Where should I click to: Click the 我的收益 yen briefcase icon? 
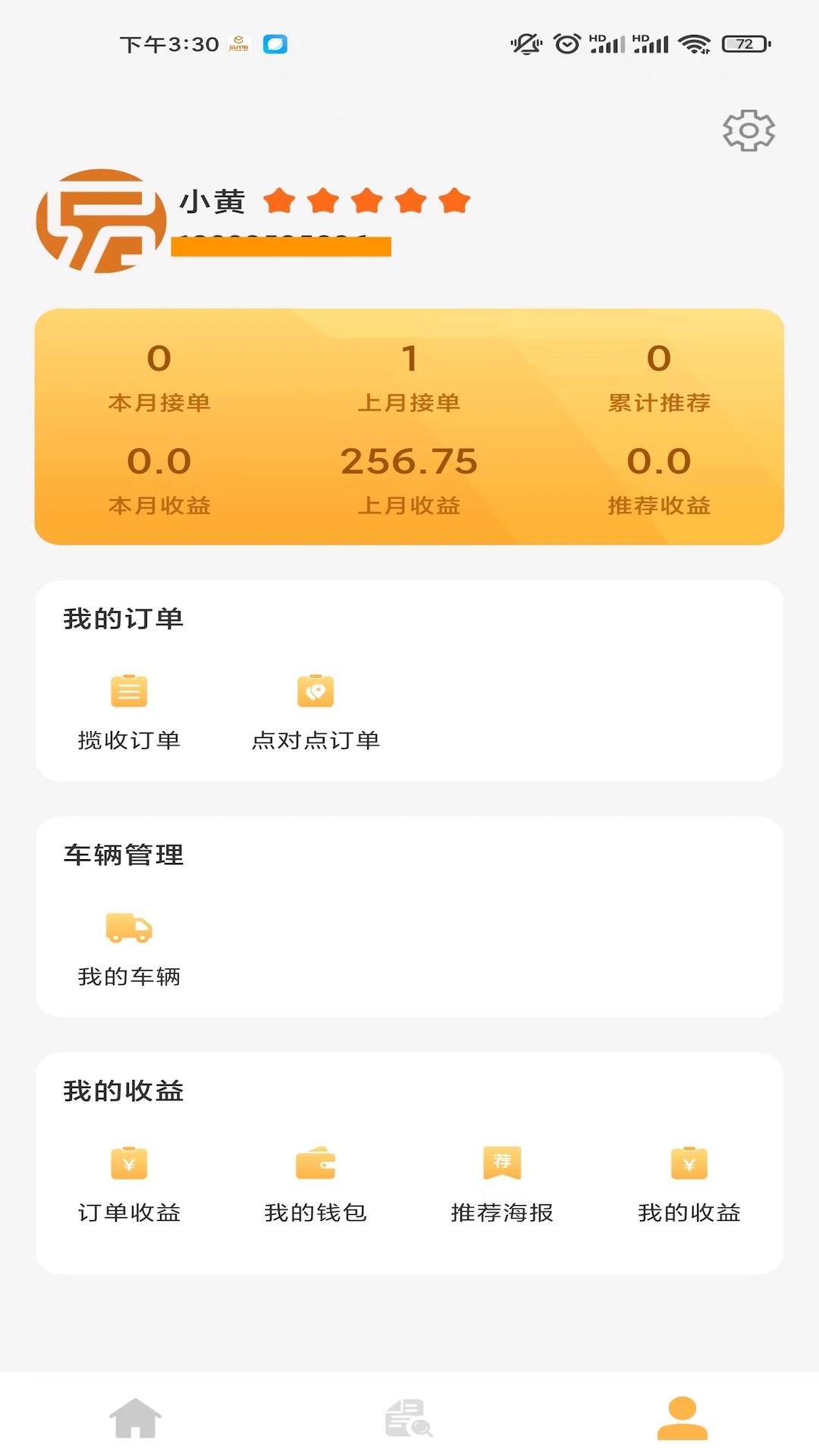point(689,1163)
